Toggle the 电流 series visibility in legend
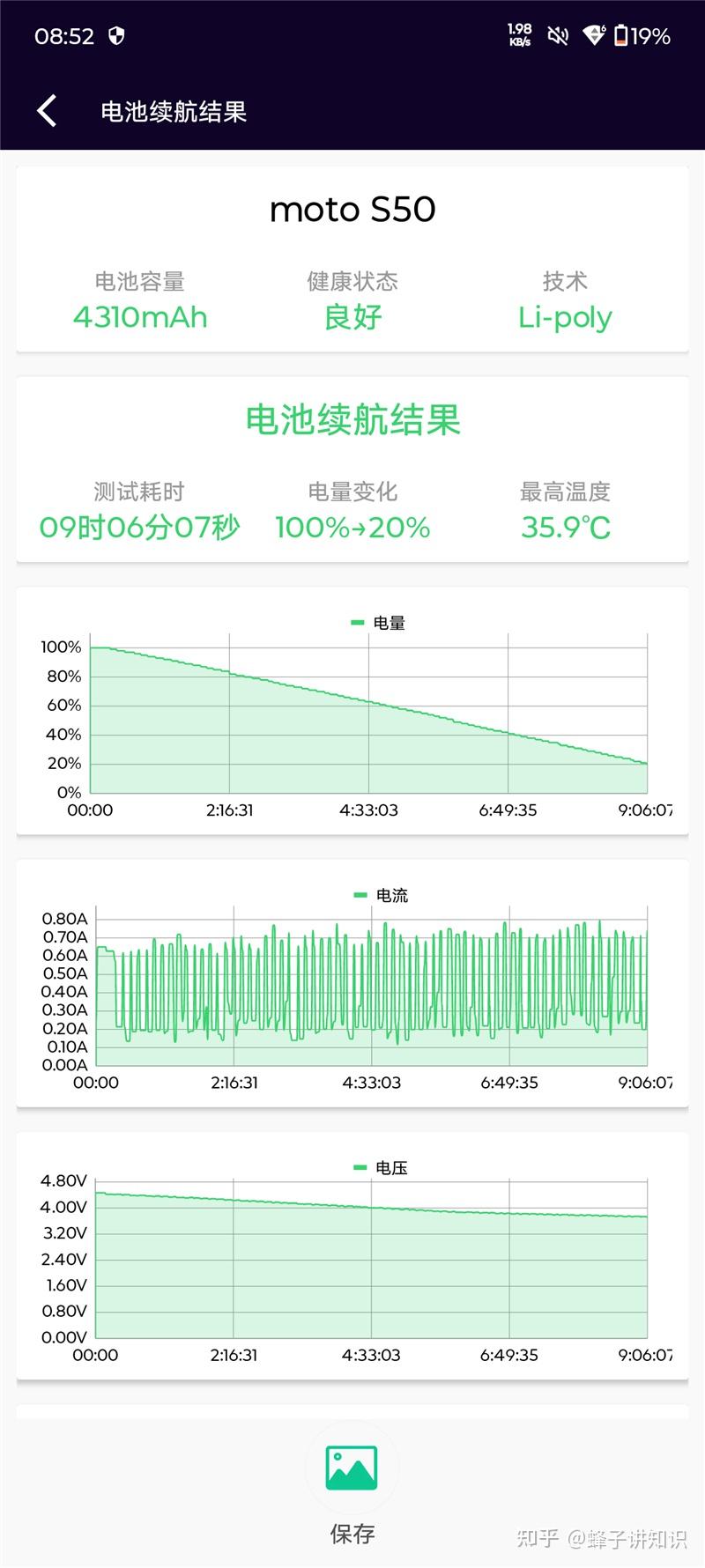 377,895
